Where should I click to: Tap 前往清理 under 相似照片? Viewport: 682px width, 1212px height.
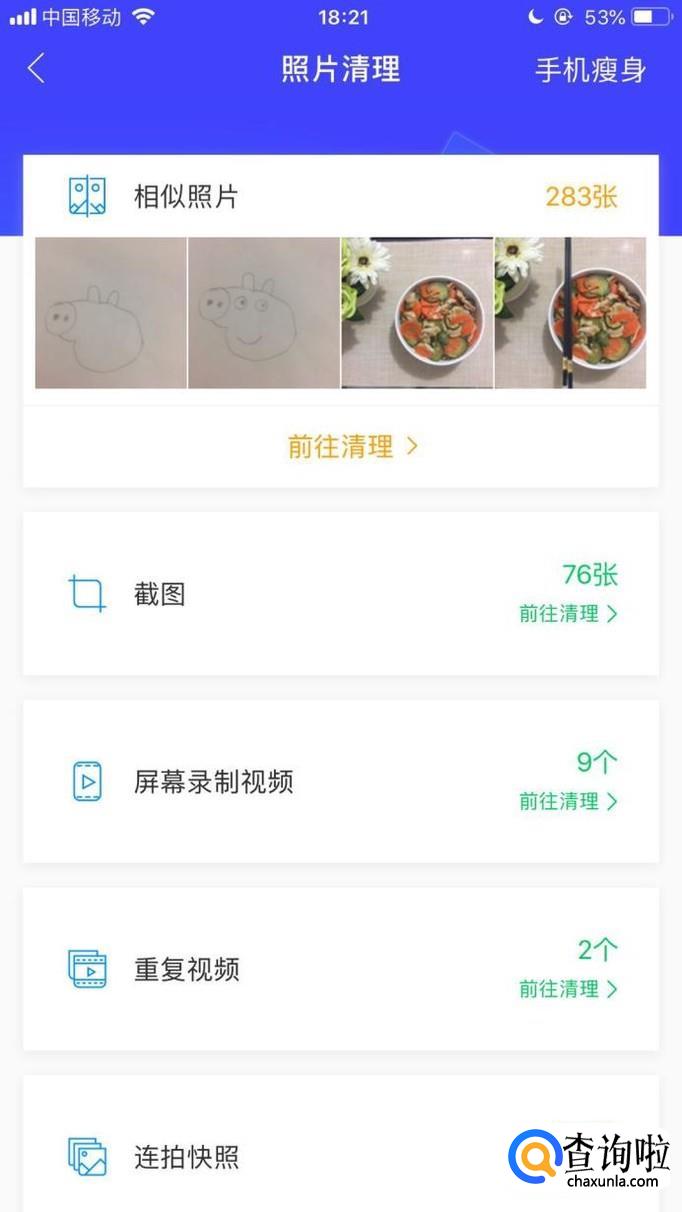click(x=352, y=446)
